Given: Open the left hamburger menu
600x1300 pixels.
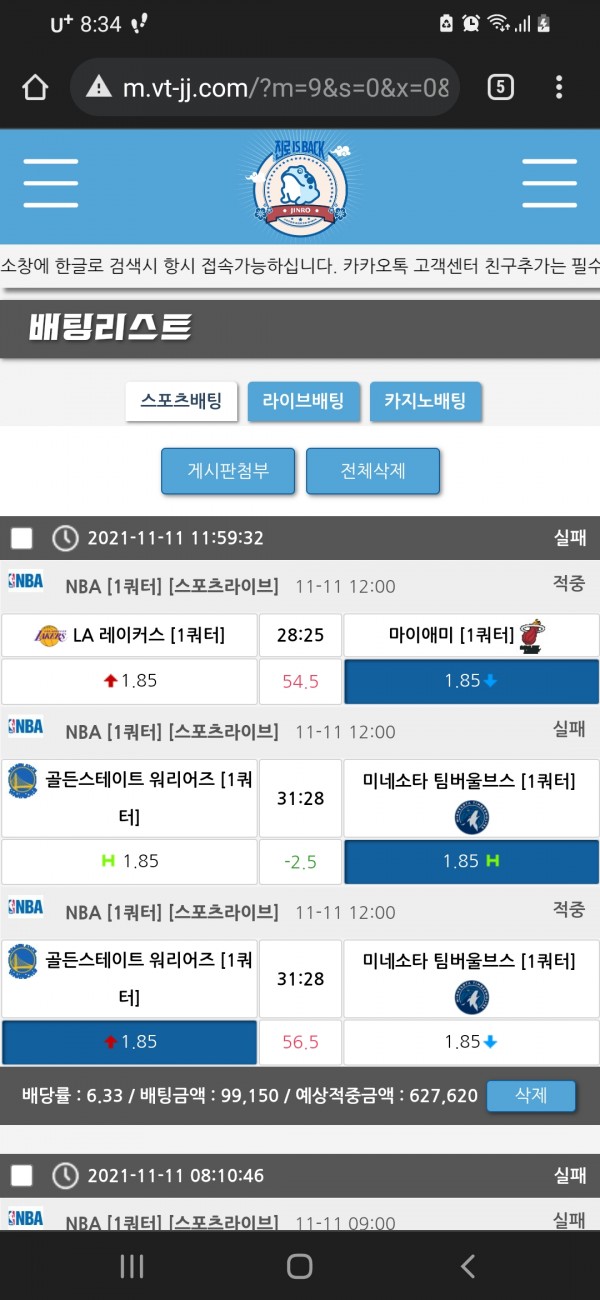Looking at the screenshot, I should pos(51,183).
